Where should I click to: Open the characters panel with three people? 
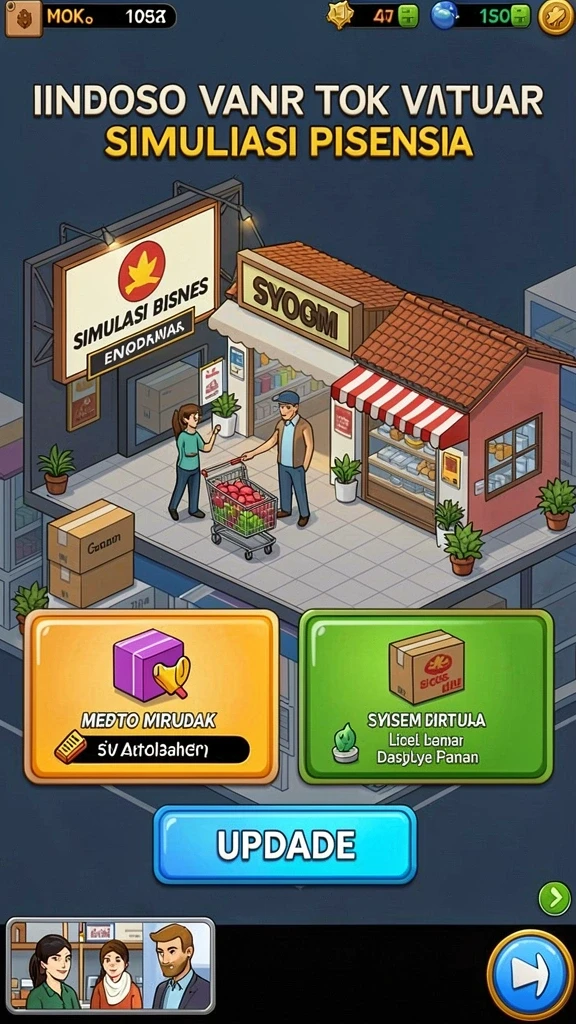click(110, 965)
